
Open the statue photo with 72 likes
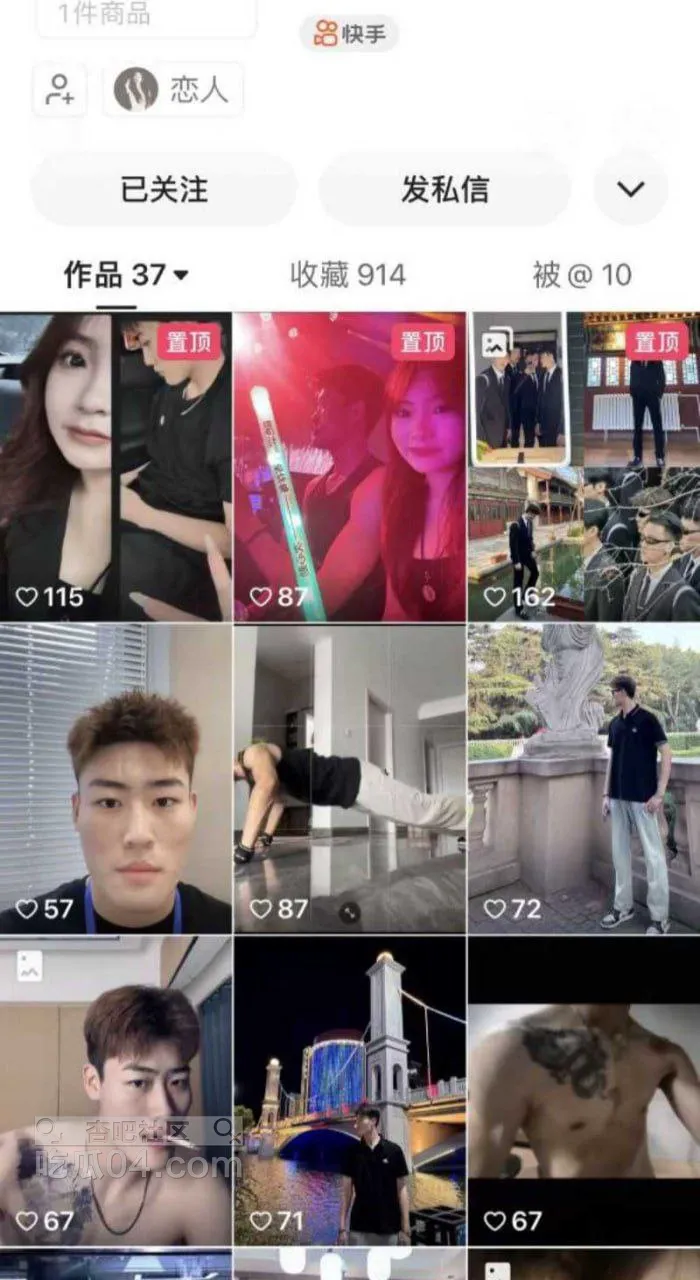(584, 778)
